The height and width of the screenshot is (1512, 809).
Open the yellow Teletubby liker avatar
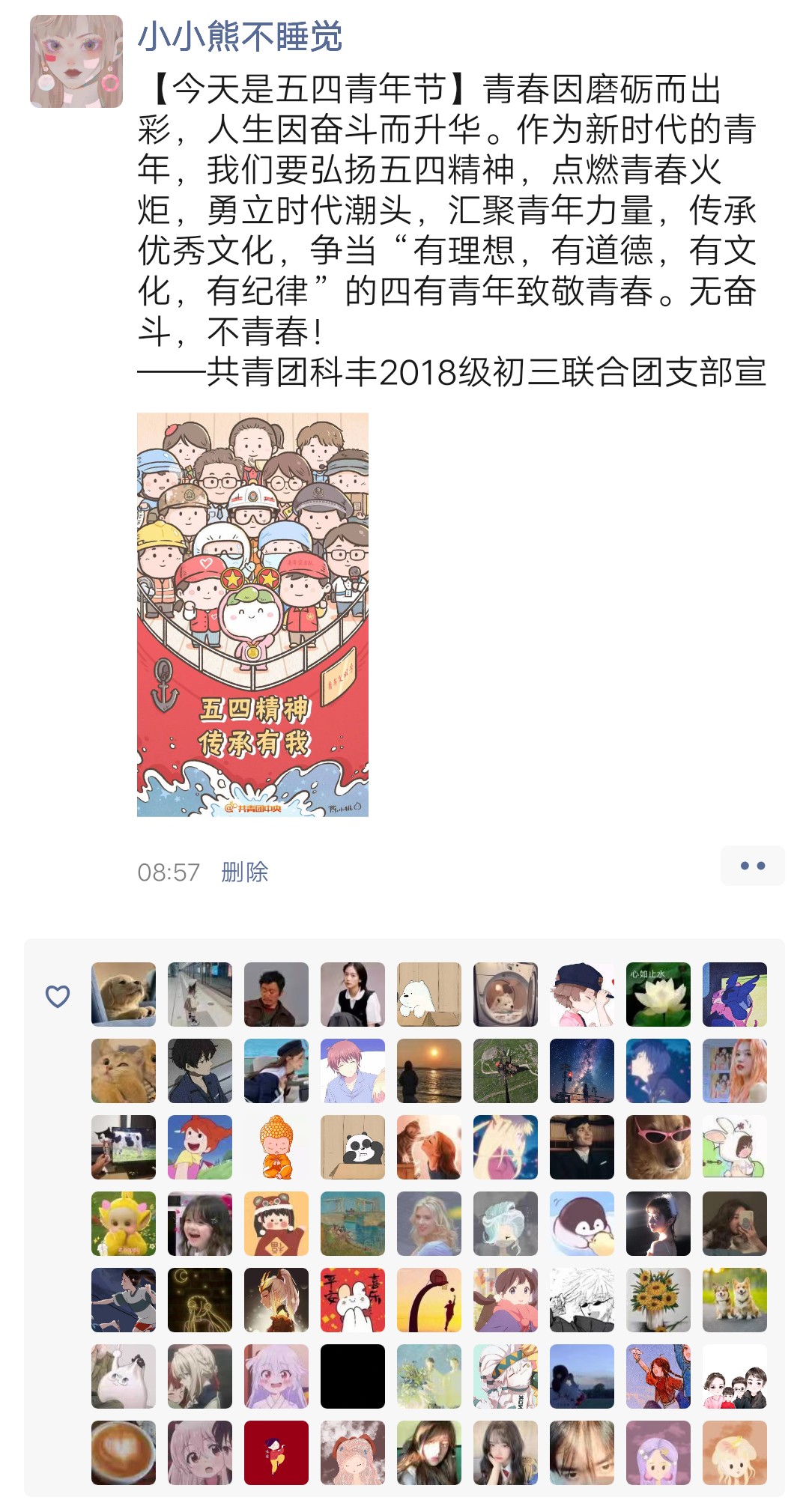[x=124, y=1224]
